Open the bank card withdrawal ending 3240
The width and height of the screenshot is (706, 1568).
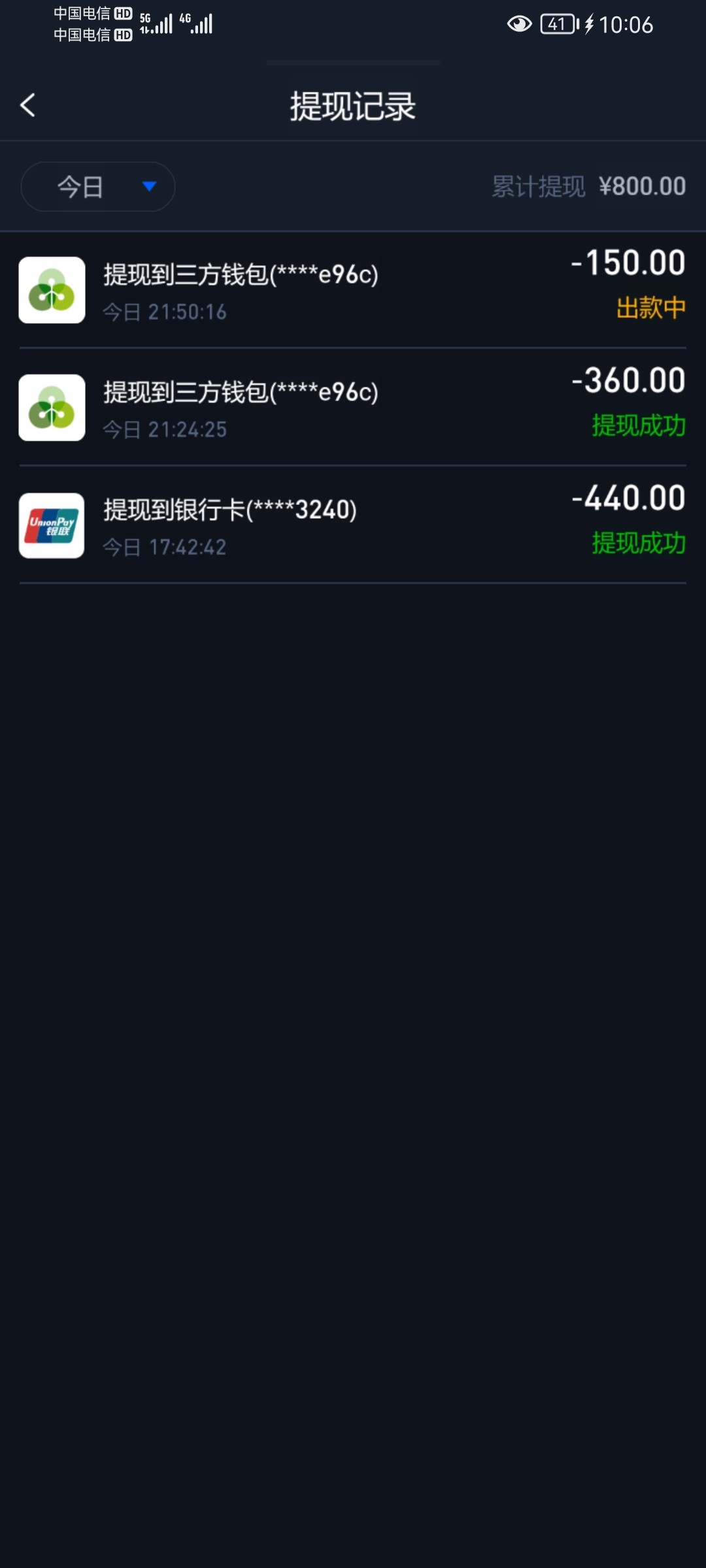coord(353,525)
